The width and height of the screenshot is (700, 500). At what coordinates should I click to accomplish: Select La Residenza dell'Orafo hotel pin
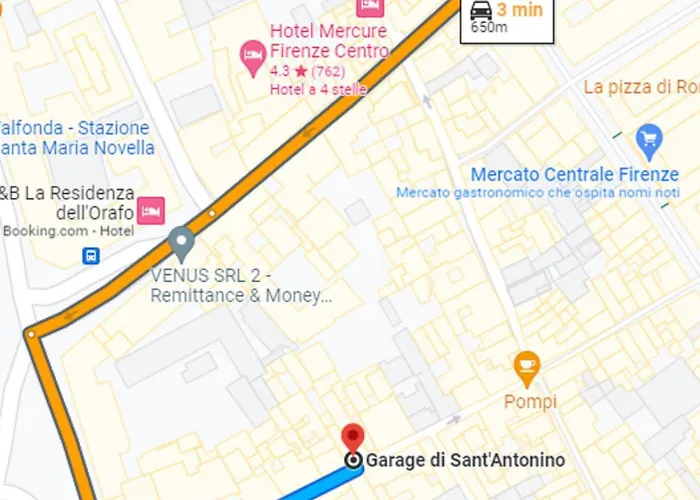[x=152, y=210]
